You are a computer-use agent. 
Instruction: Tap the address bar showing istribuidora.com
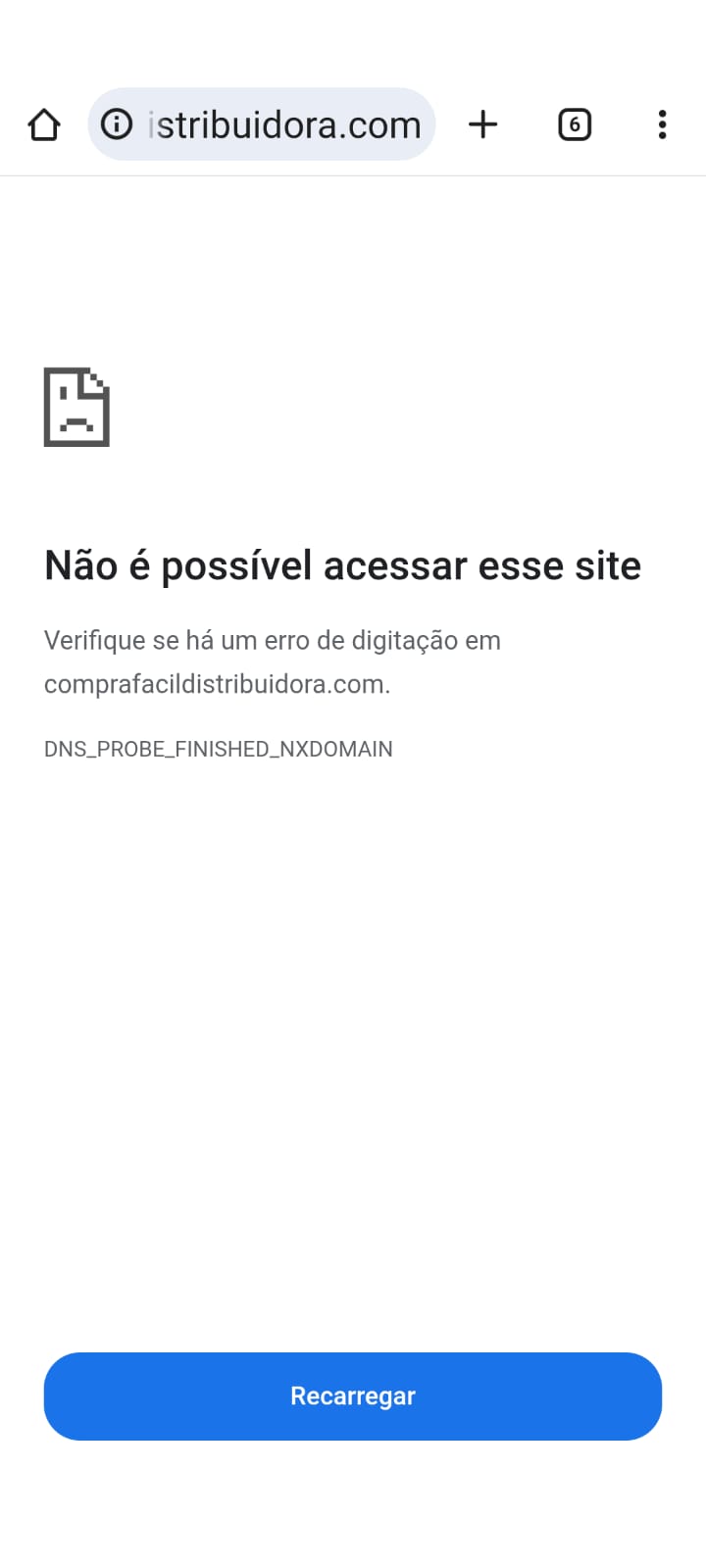pyautogui.click(x=286, y=125)
